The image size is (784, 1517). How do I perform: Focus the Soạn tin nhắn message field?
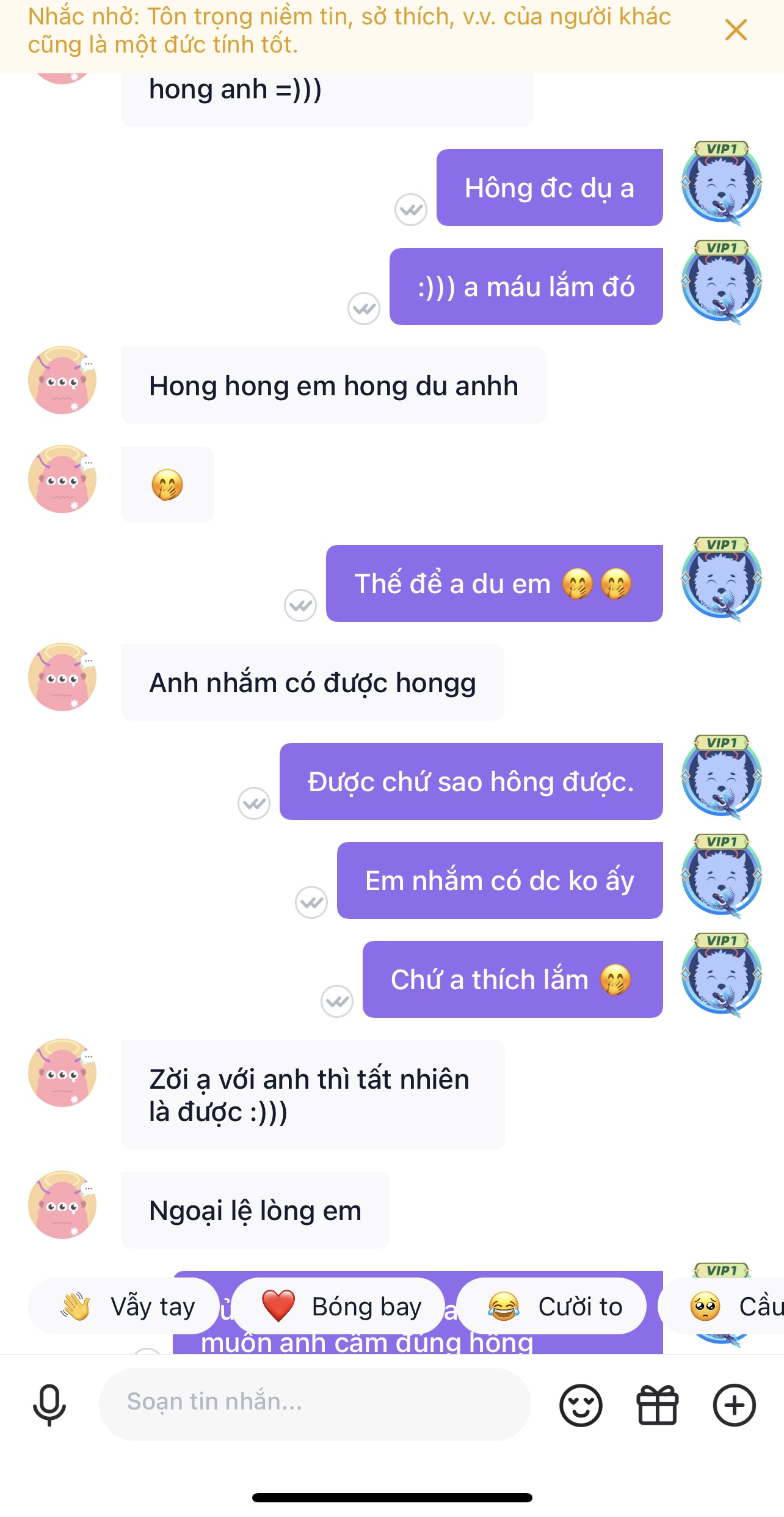click(314, 1402)
